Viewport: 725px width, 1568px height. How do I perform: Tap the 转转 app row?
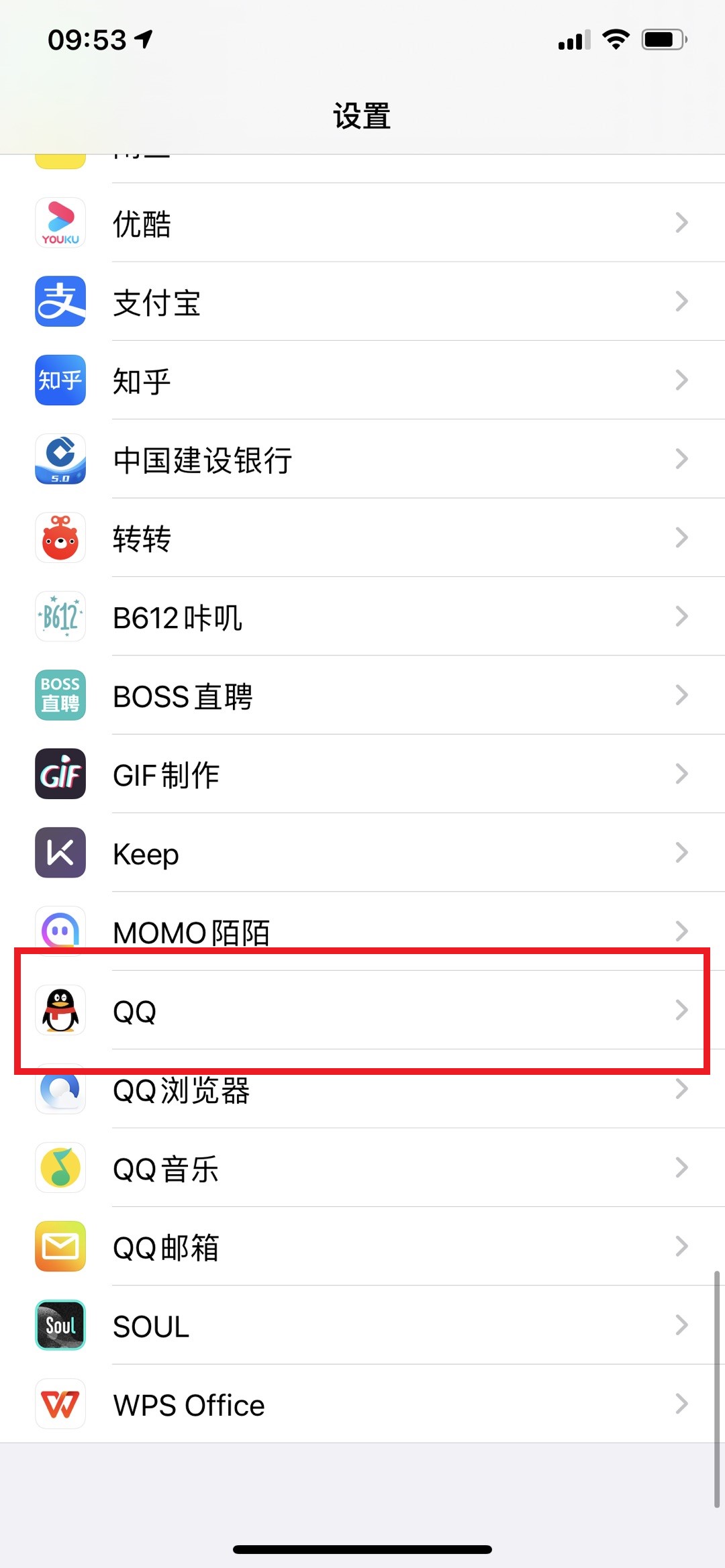362,537
